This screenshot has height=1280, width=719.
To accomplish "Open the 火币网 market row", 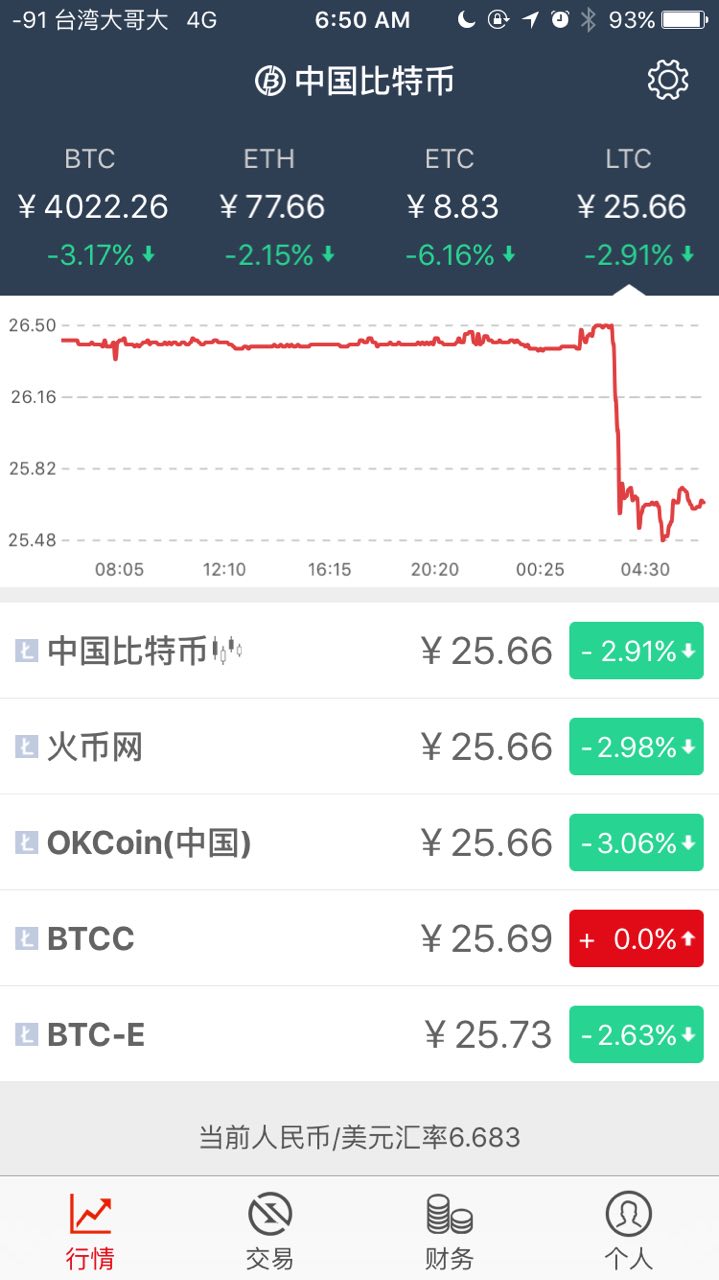I will pos(359,747).
